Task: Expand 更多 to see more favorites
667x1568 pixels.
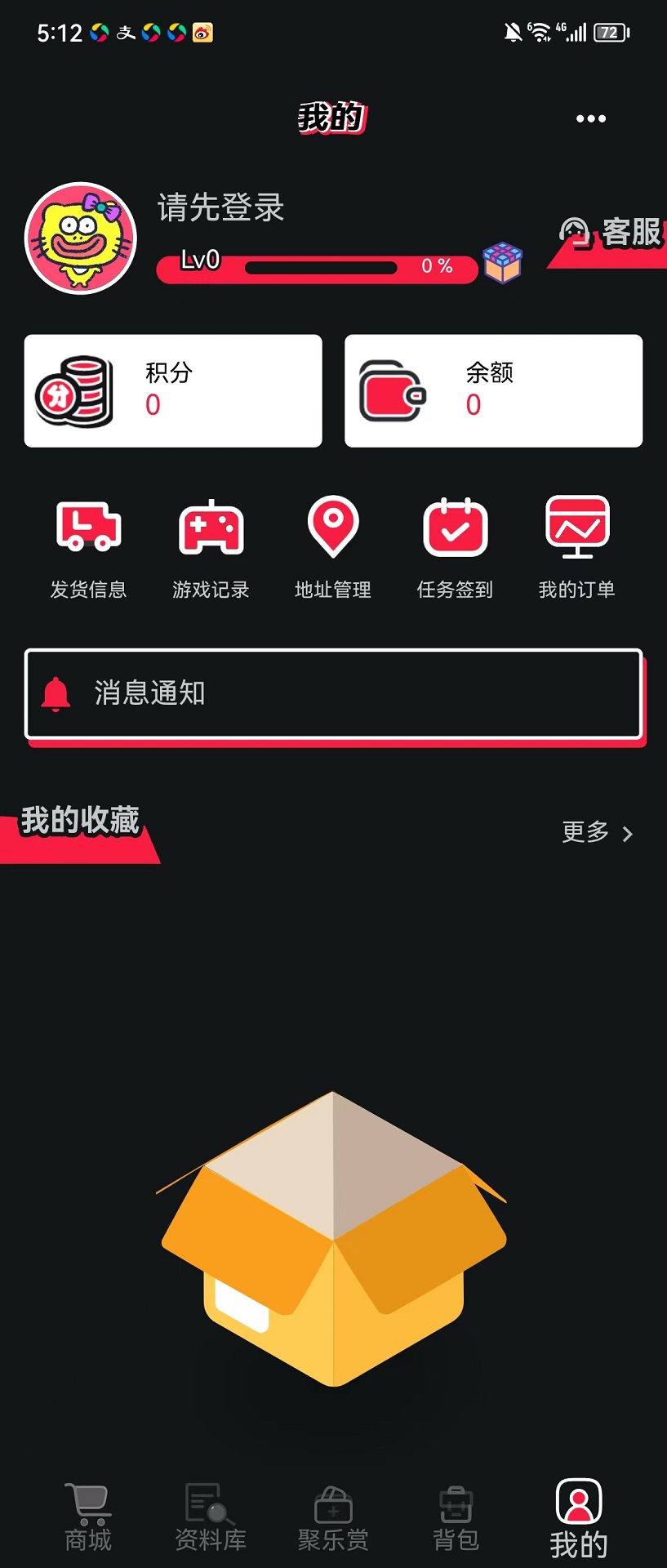Action: [596, 834]
